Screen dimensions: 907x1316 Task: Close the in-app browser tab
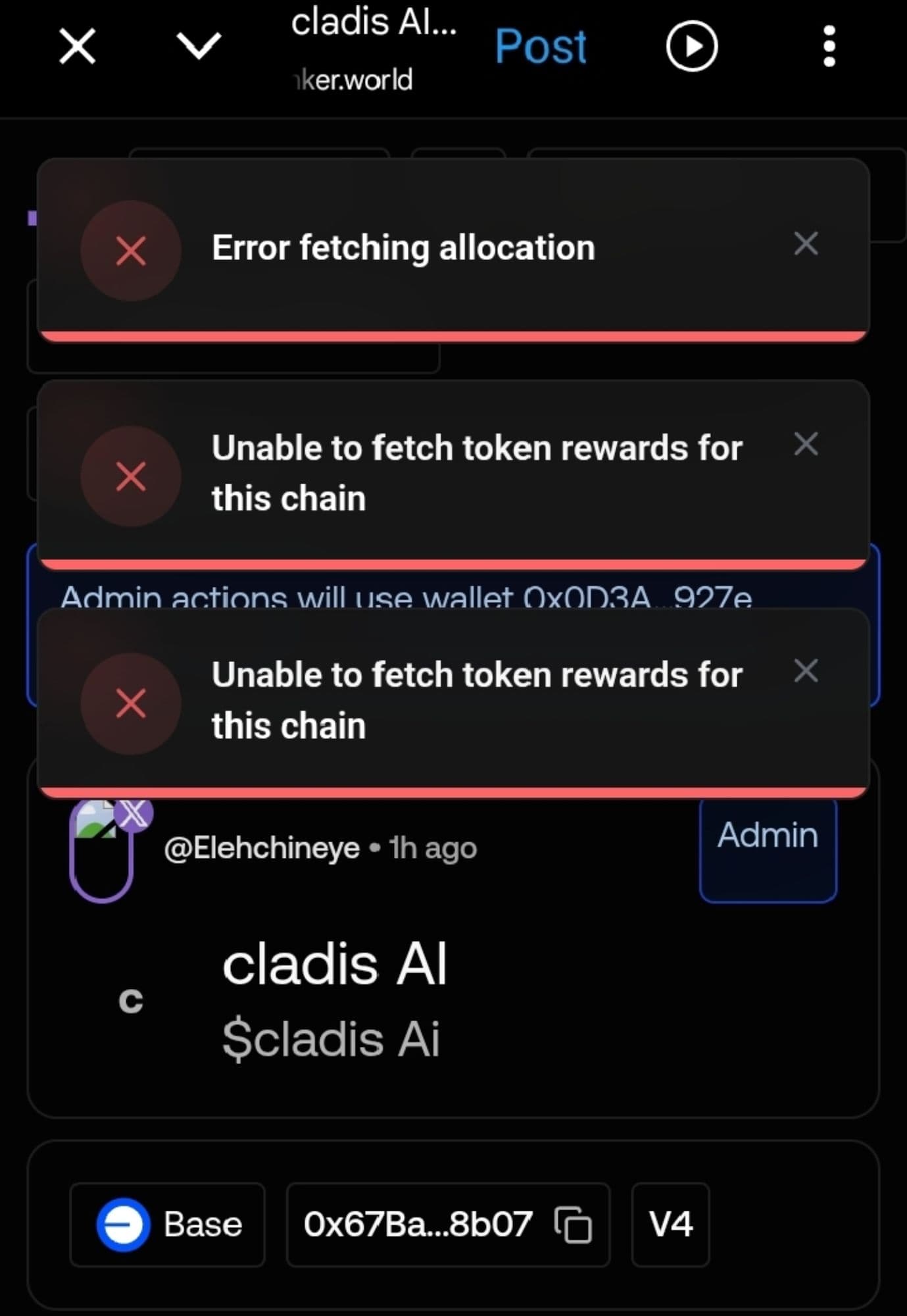pos(78,46)
